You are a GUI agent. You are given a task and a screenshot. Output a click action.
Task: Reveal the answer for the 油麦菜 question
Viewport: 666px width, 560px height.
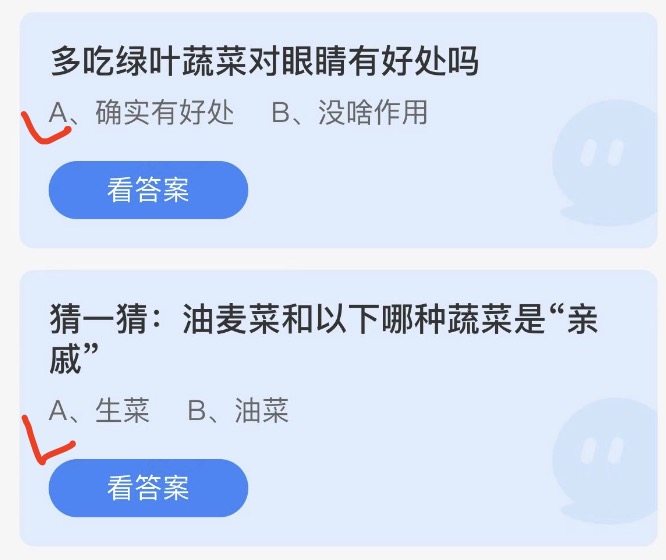[148, 488]
